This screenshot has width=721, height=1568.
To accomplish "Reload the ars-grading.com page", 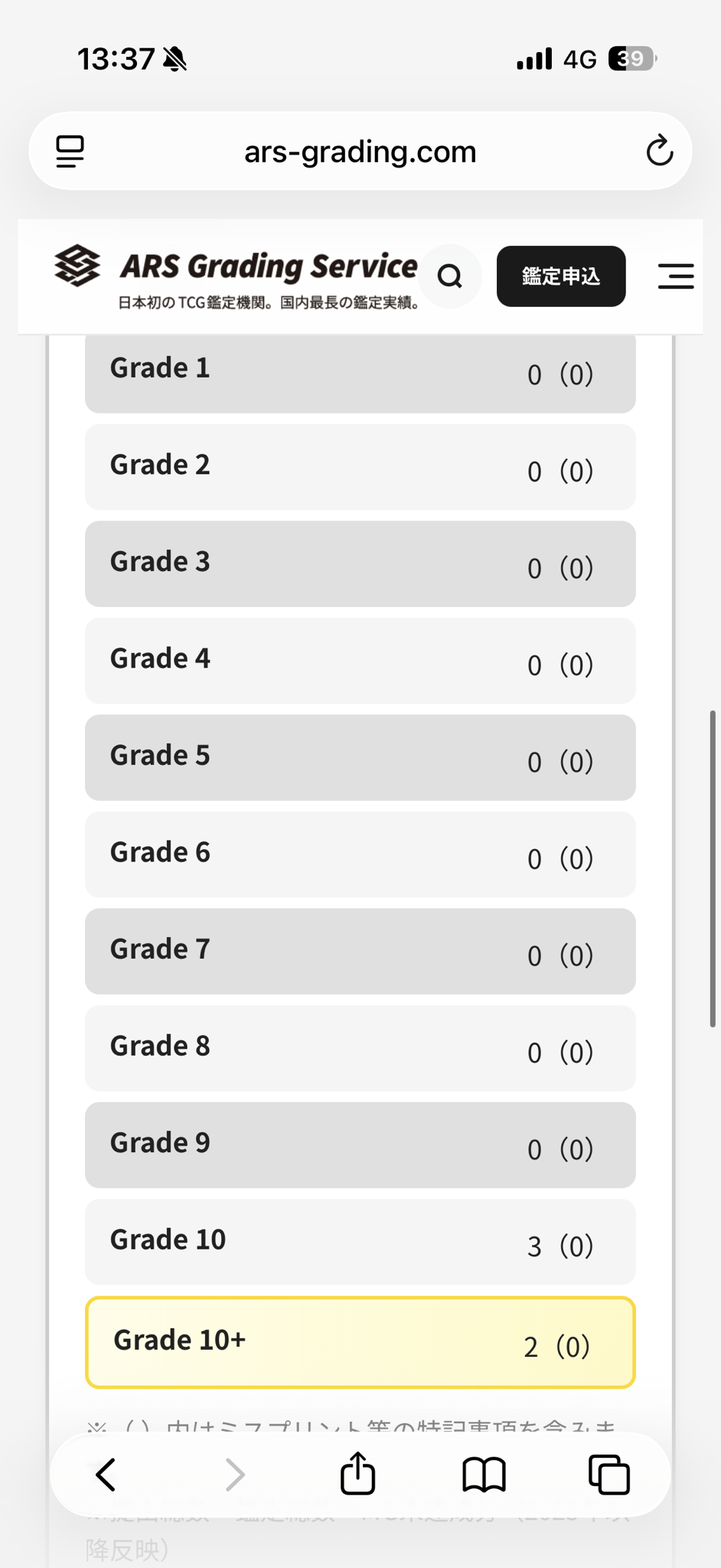I will [x=659, y=151].
